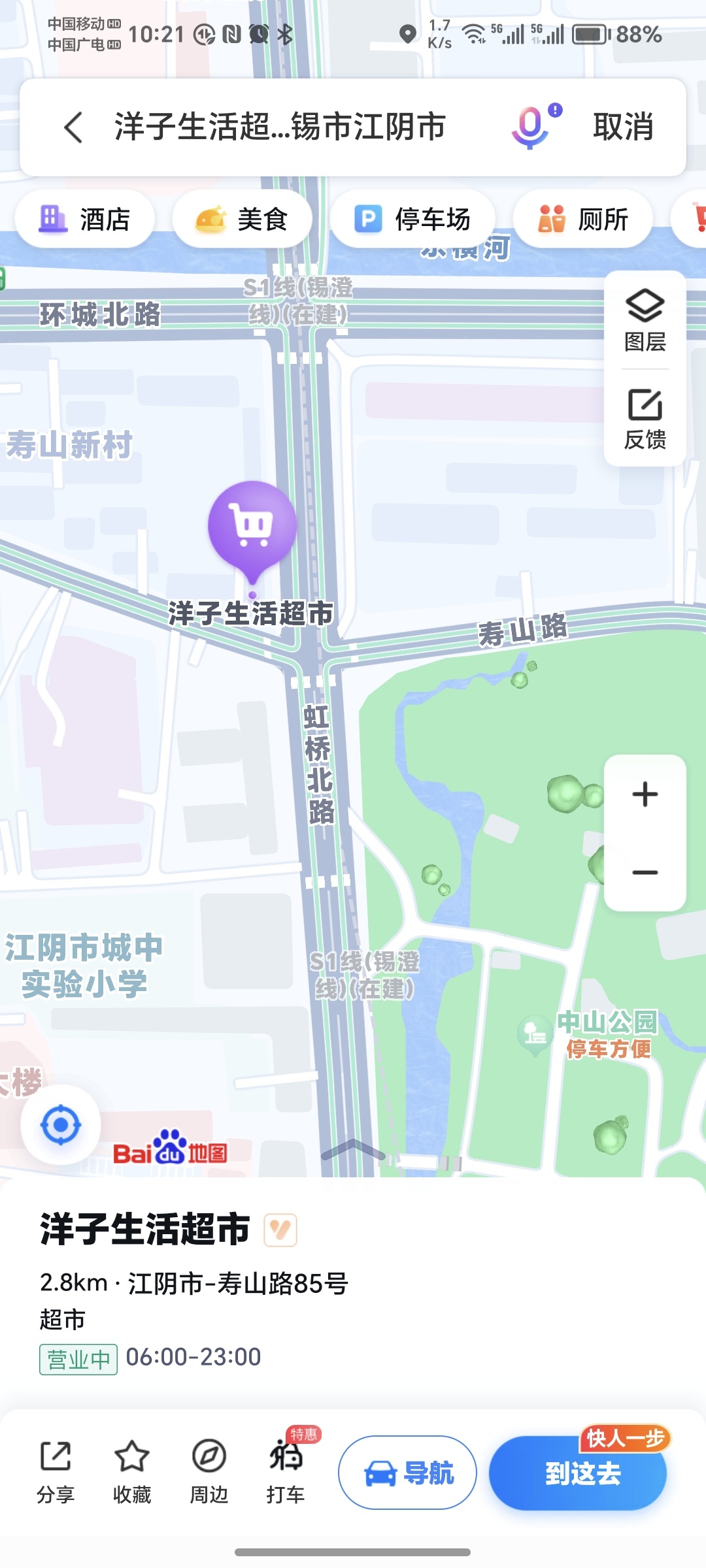Select the 美食 food chip

coord(243,220)
